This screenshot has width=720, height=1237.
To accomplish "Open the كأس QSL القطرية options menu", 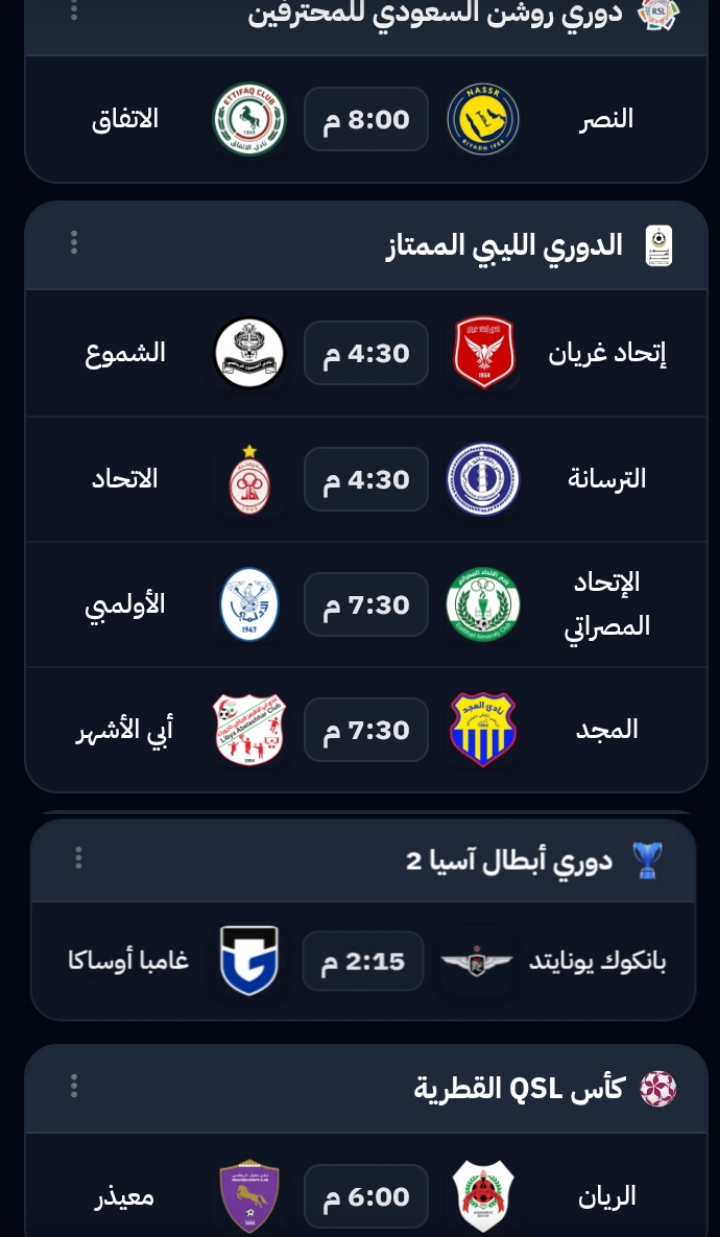I will (x=74, y=1086).
